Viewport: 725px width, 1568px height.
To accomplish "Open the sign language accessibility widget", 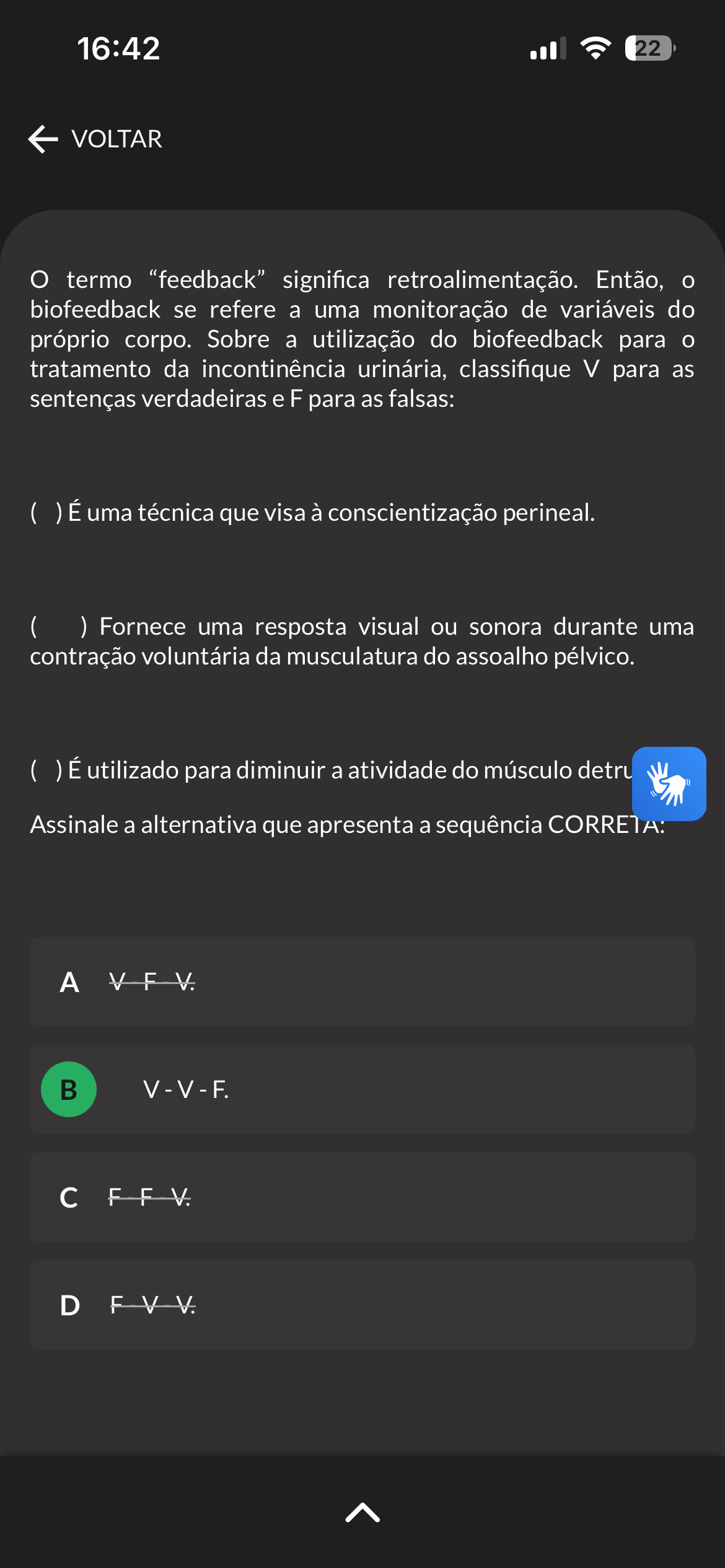I will 669,783.
